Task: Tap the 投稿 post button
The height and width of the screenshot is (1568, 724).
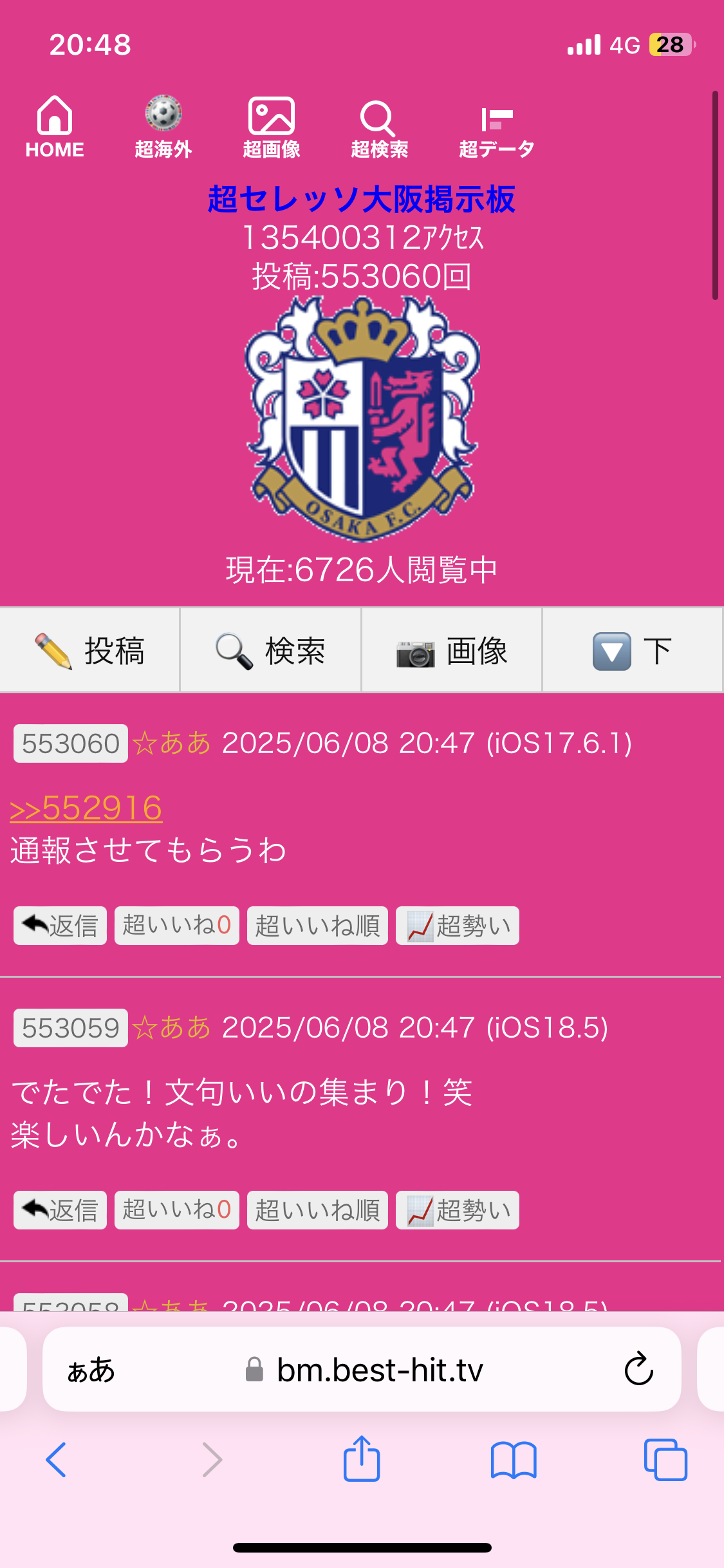Action: coord(89,650)
